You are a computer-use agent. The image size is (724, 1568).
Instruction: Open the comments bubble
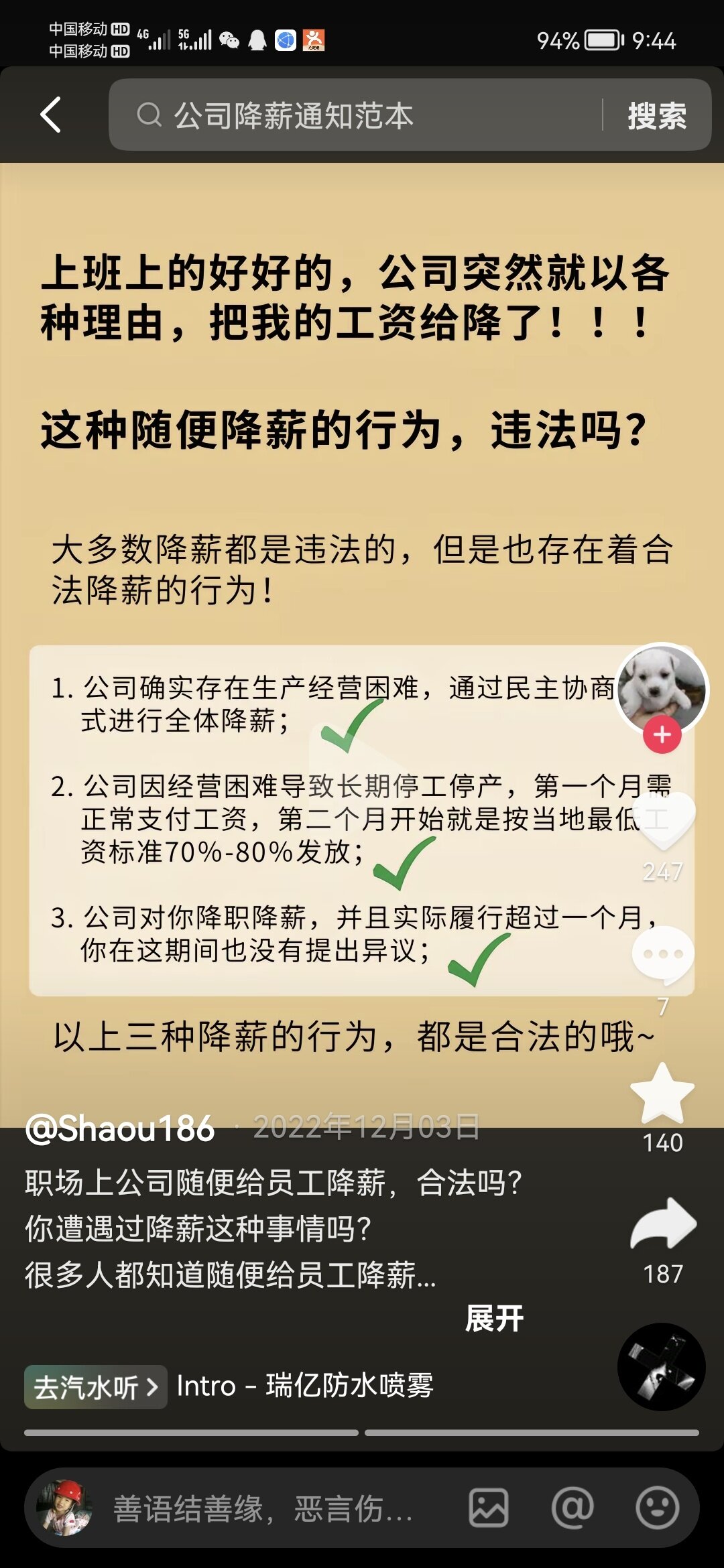click(663, 954)
